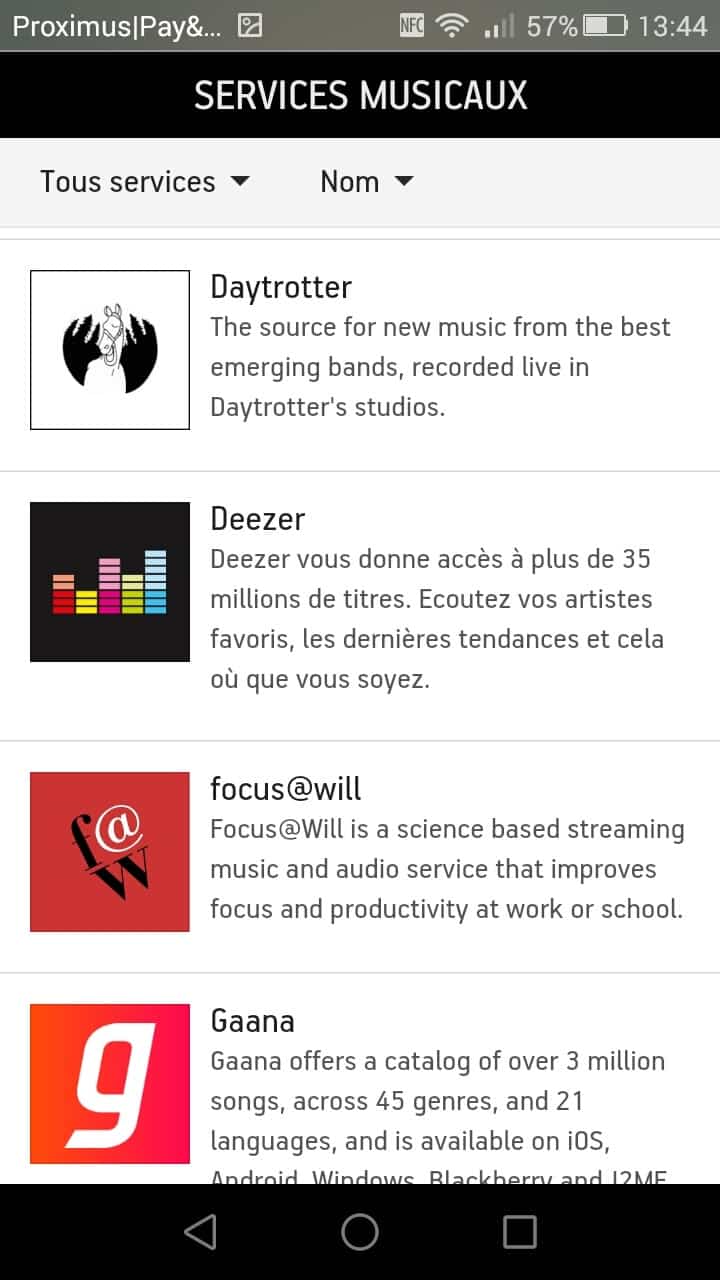720x1280 pixels.
Task: Select the Deezer service entry
Action: tap(360, 606)
